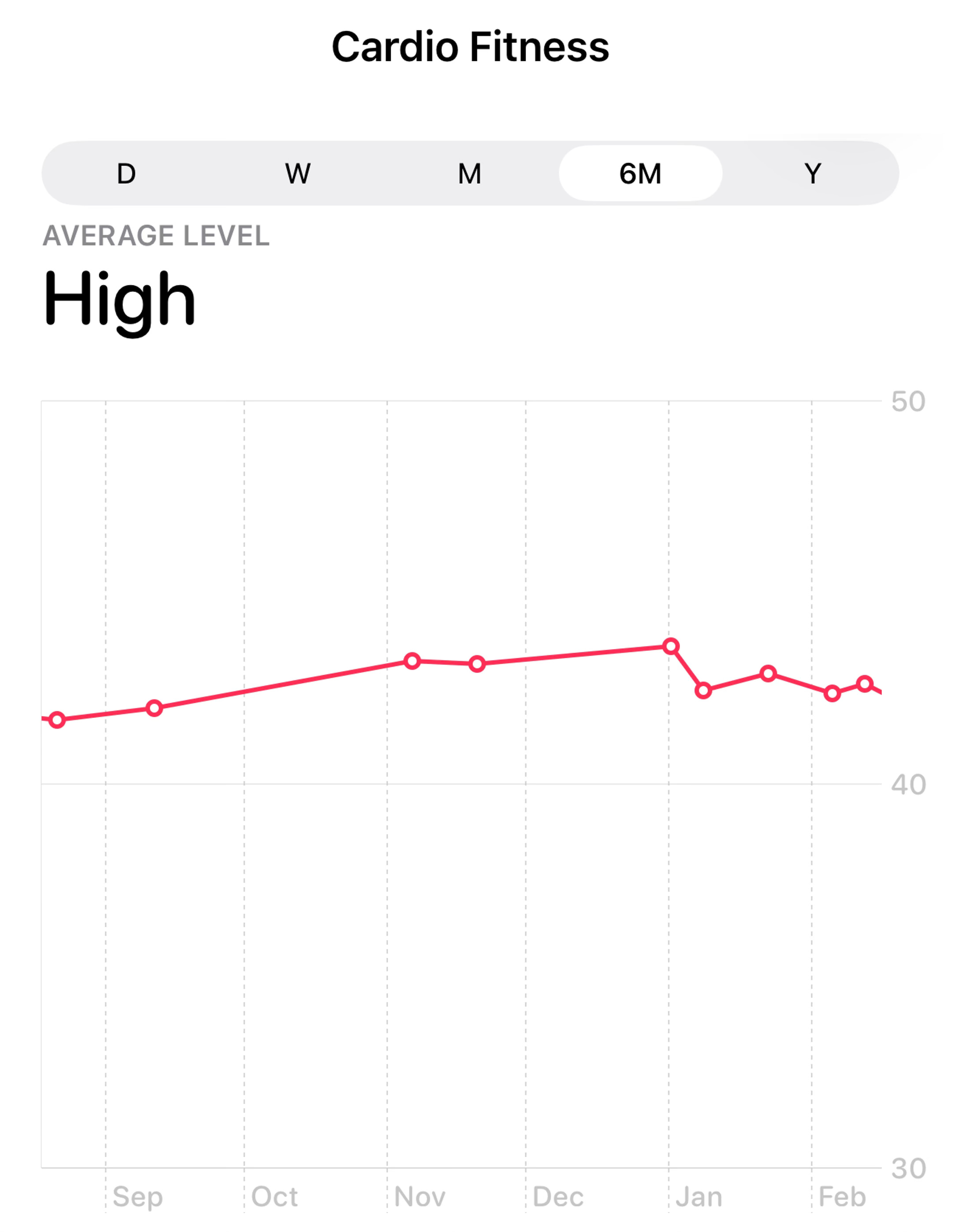The image size is (956, 1232).
Task: Switch to the Y yearly view
Action: tap(812, 174)
